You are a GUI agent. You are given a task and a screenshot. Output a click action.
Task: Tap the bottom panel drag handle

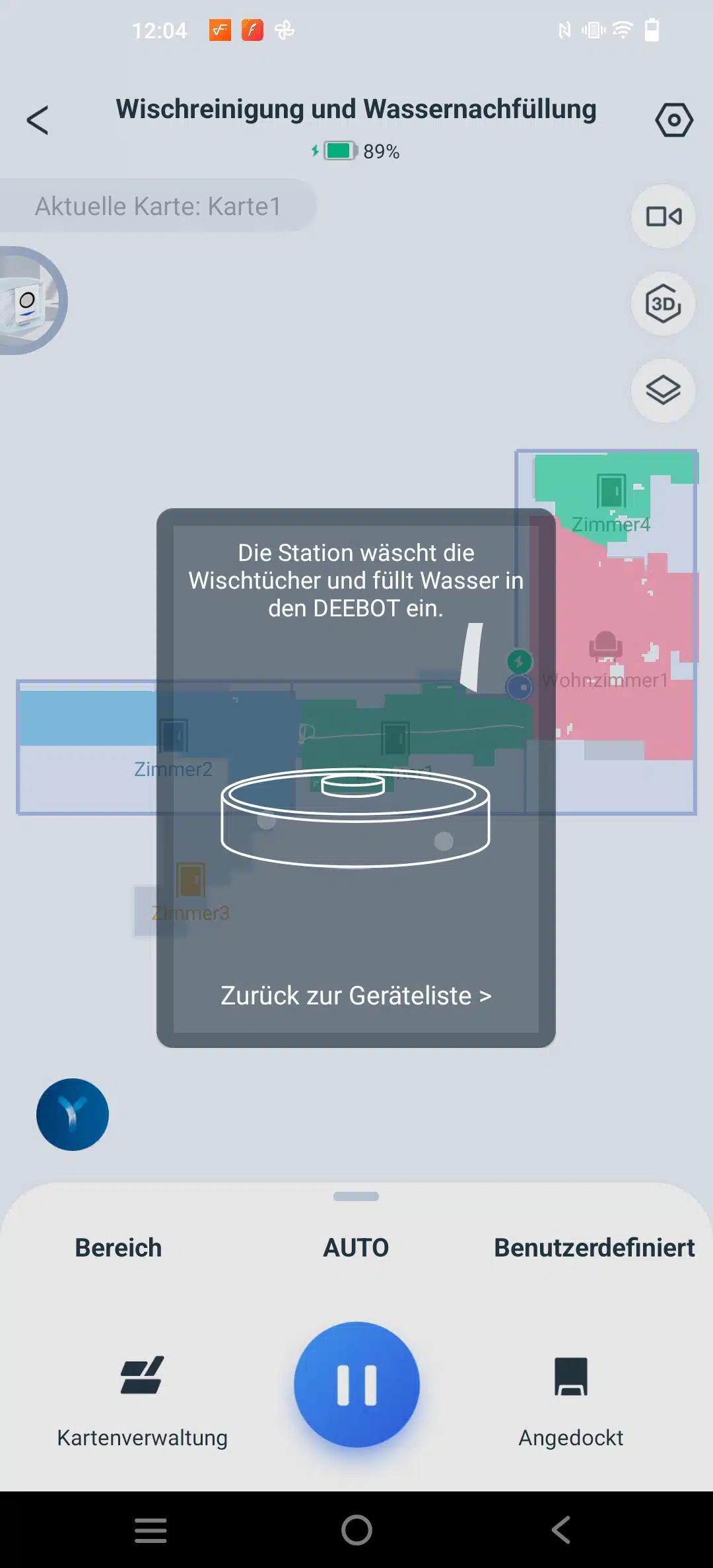(x=356, y=1196)
